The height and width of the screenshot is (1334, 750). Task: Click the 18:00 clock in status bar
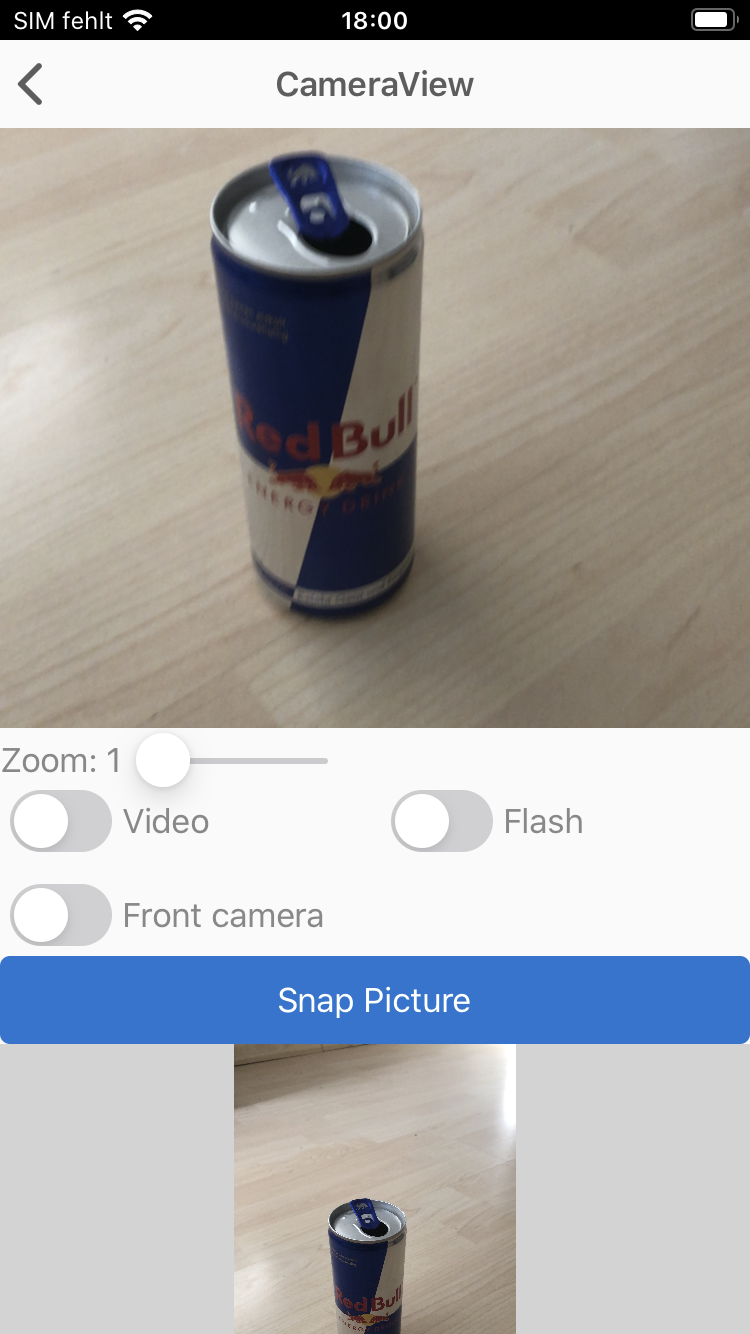click(x=375, y=19)
